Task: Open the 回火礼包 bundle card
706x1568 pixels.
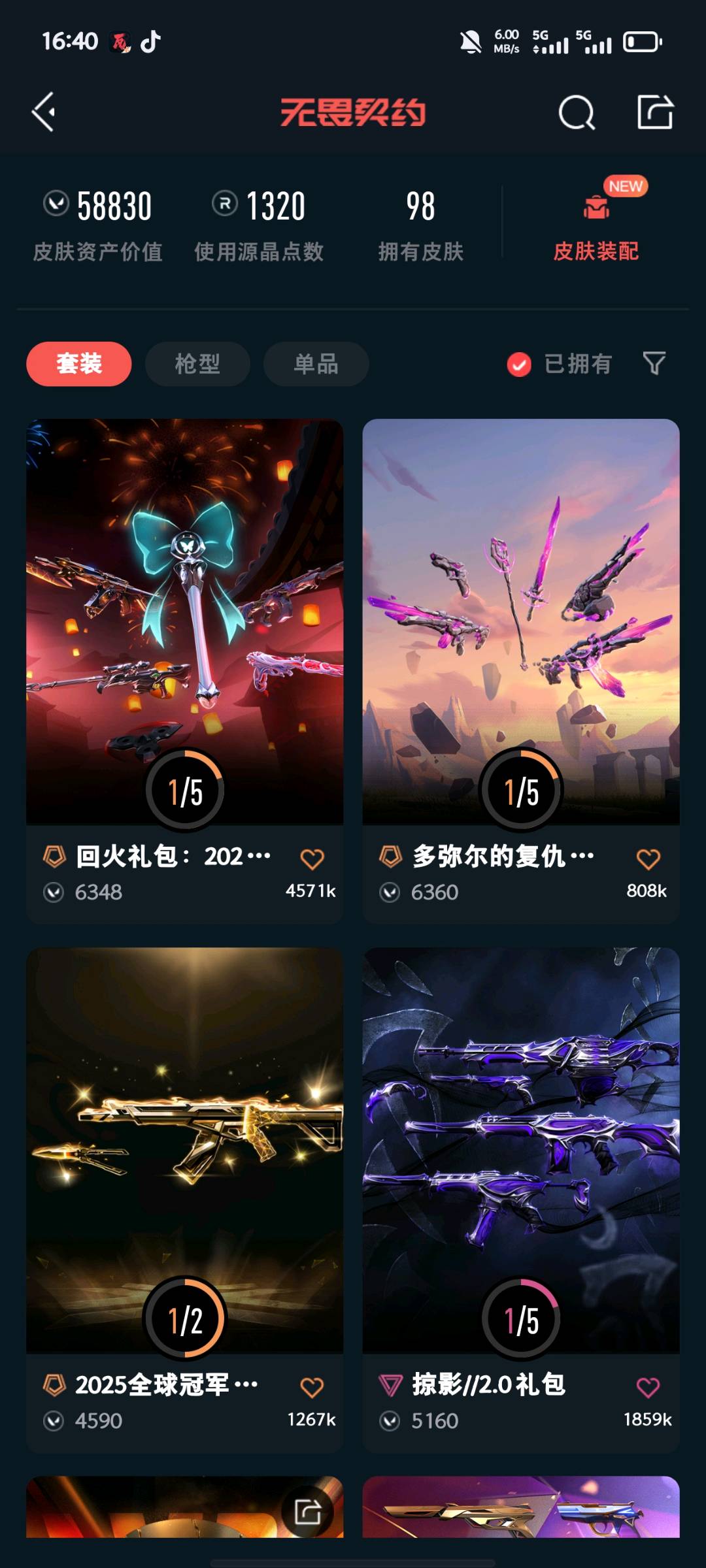Action: click(x=184, y=621)
